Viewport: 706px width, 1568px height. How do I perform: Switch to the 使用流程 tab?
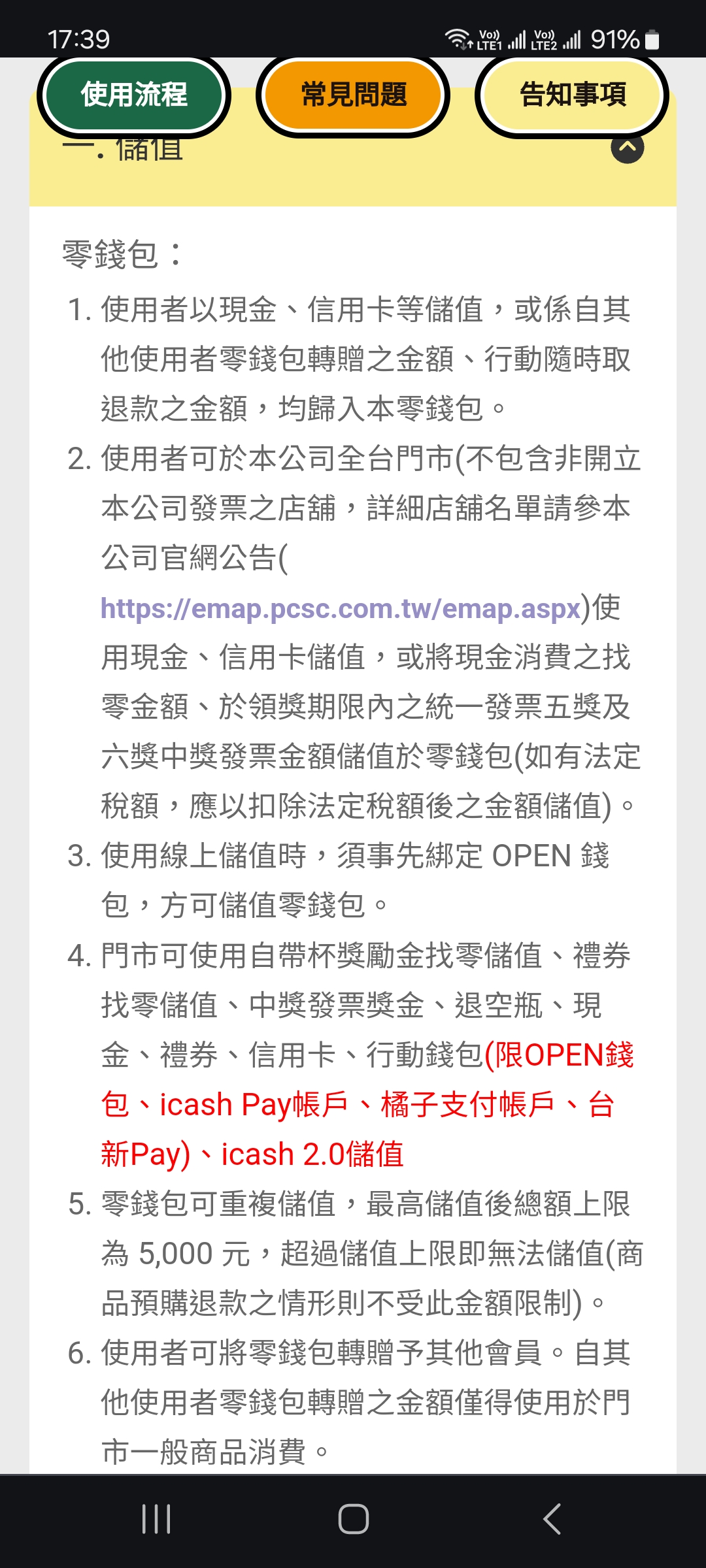(x=134, y=95)
